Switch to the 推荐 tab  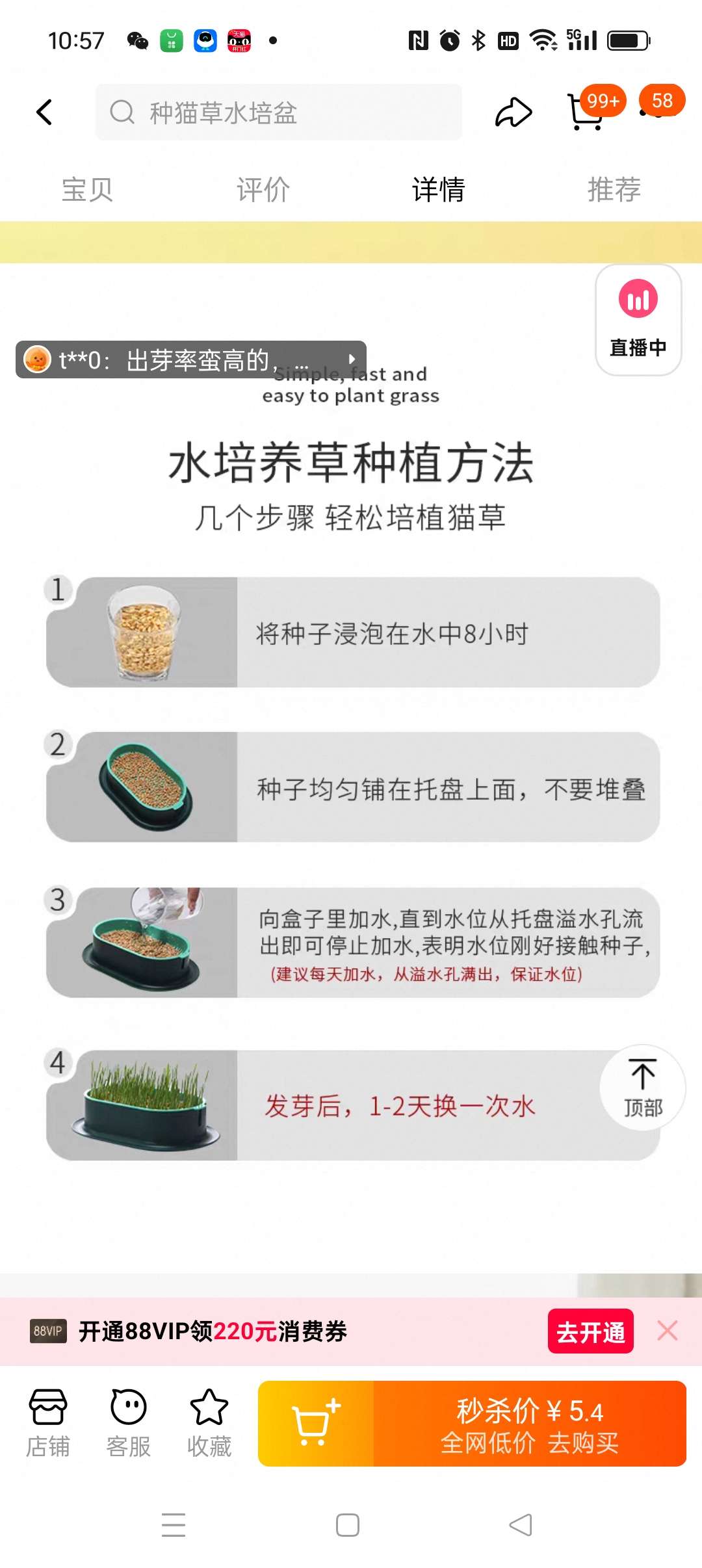click(612, 189)
